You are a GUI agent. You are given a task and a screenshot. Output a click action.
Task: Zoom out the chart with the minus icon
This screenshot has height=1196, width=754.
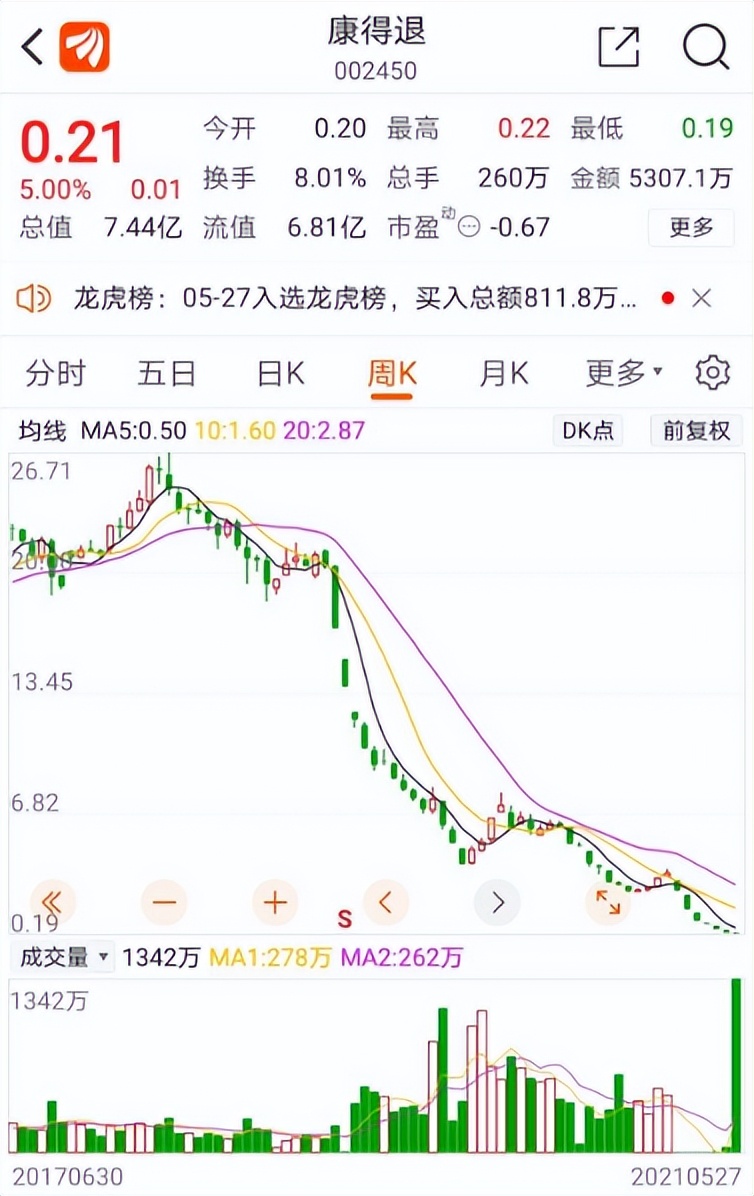pyautogui.click(x=164, y=901)
